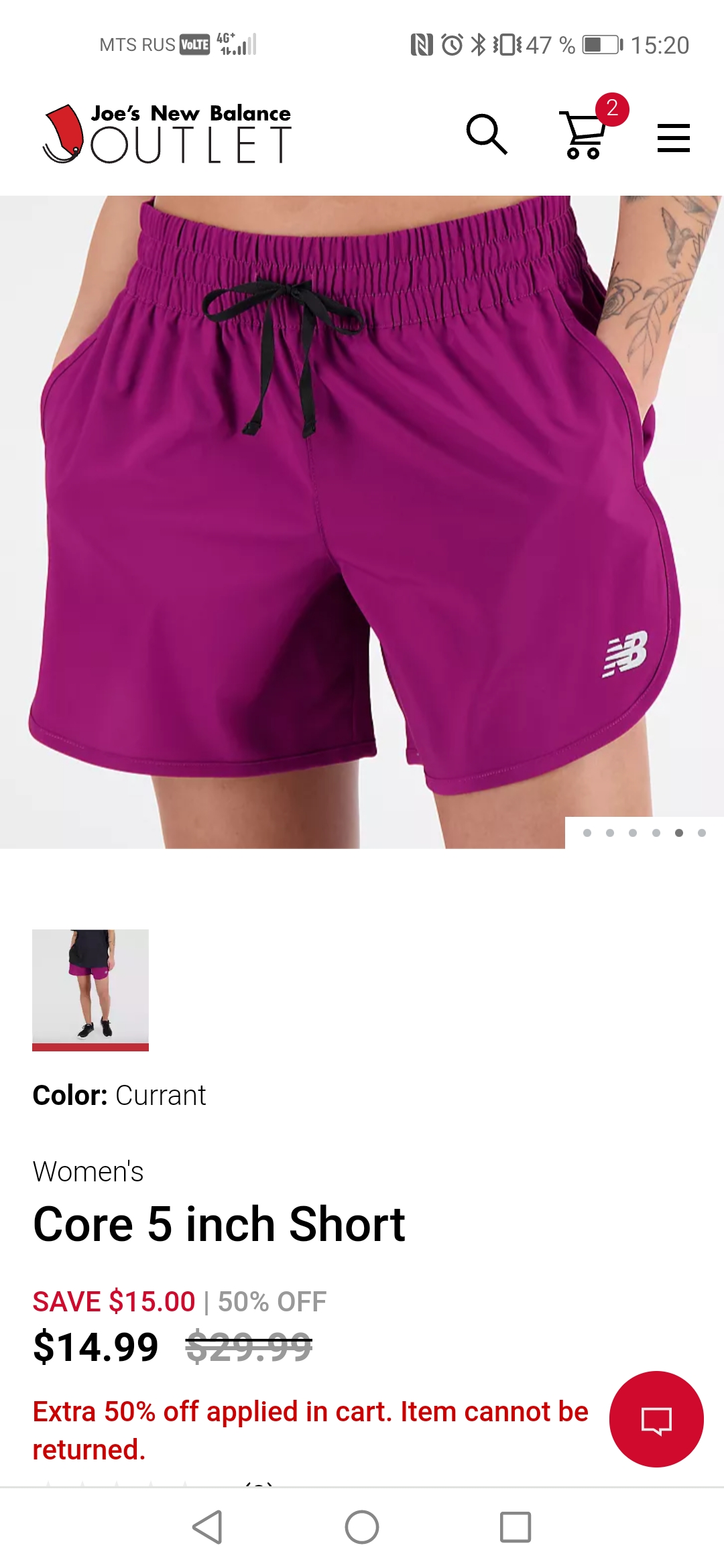Open the shopping cart with 2 items
Viewport: 724px width, 1568px height.
click(585, 134)
